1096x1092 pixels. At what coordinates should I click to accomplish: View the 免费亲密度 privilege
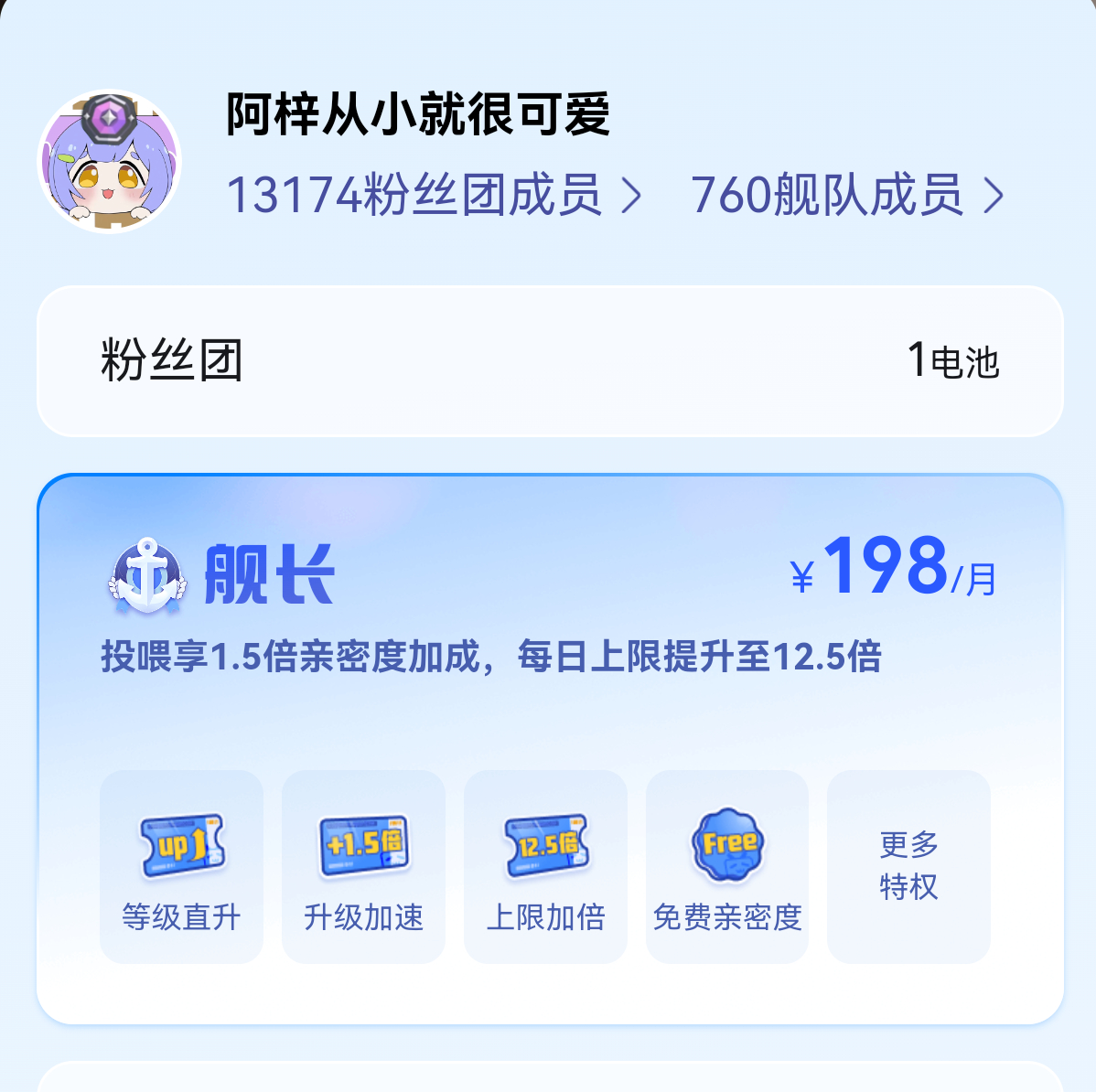click(x=727, y=866)
